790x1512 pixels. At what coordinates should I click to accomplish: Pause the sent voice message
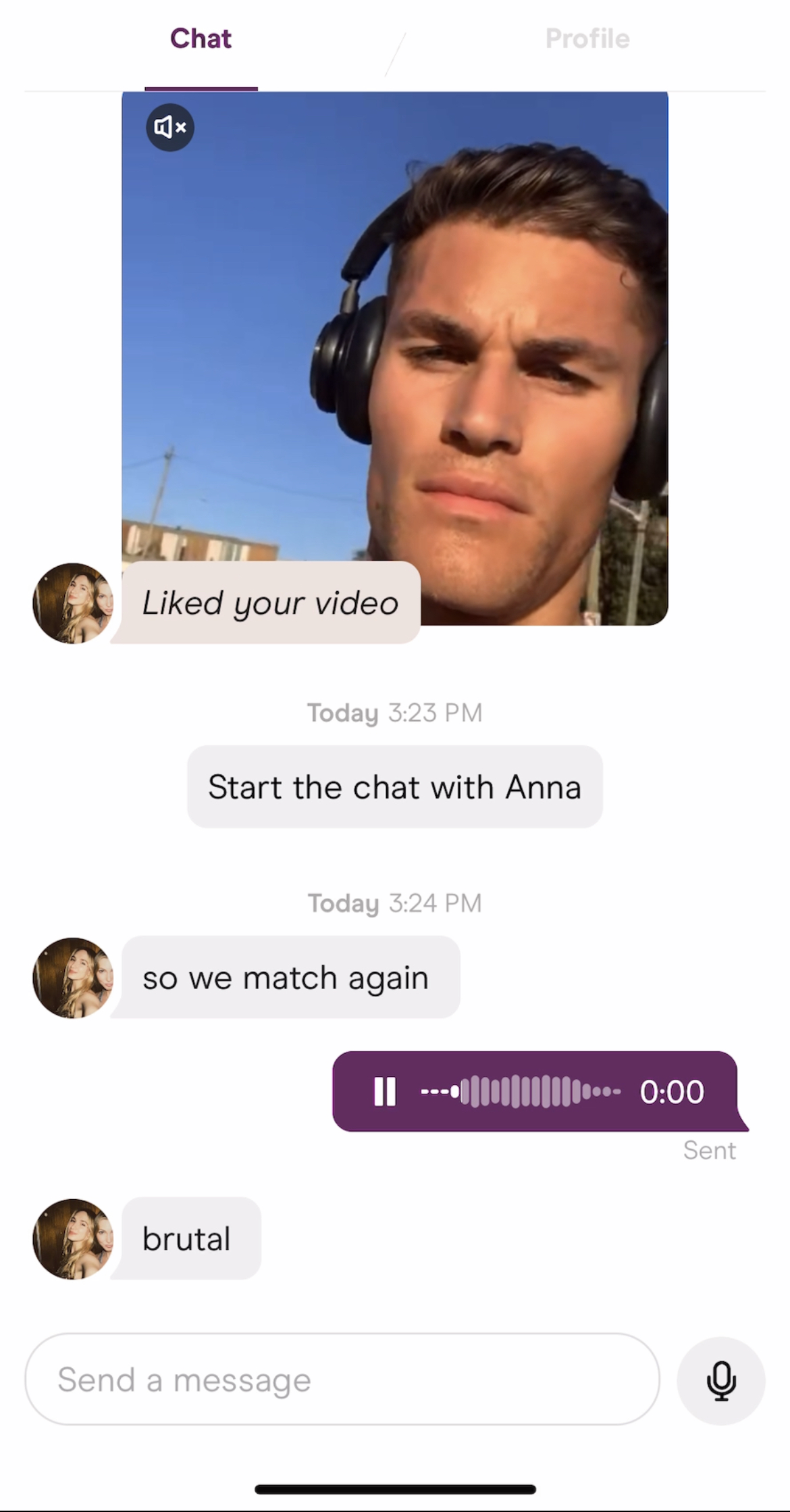pos(385,1091)
